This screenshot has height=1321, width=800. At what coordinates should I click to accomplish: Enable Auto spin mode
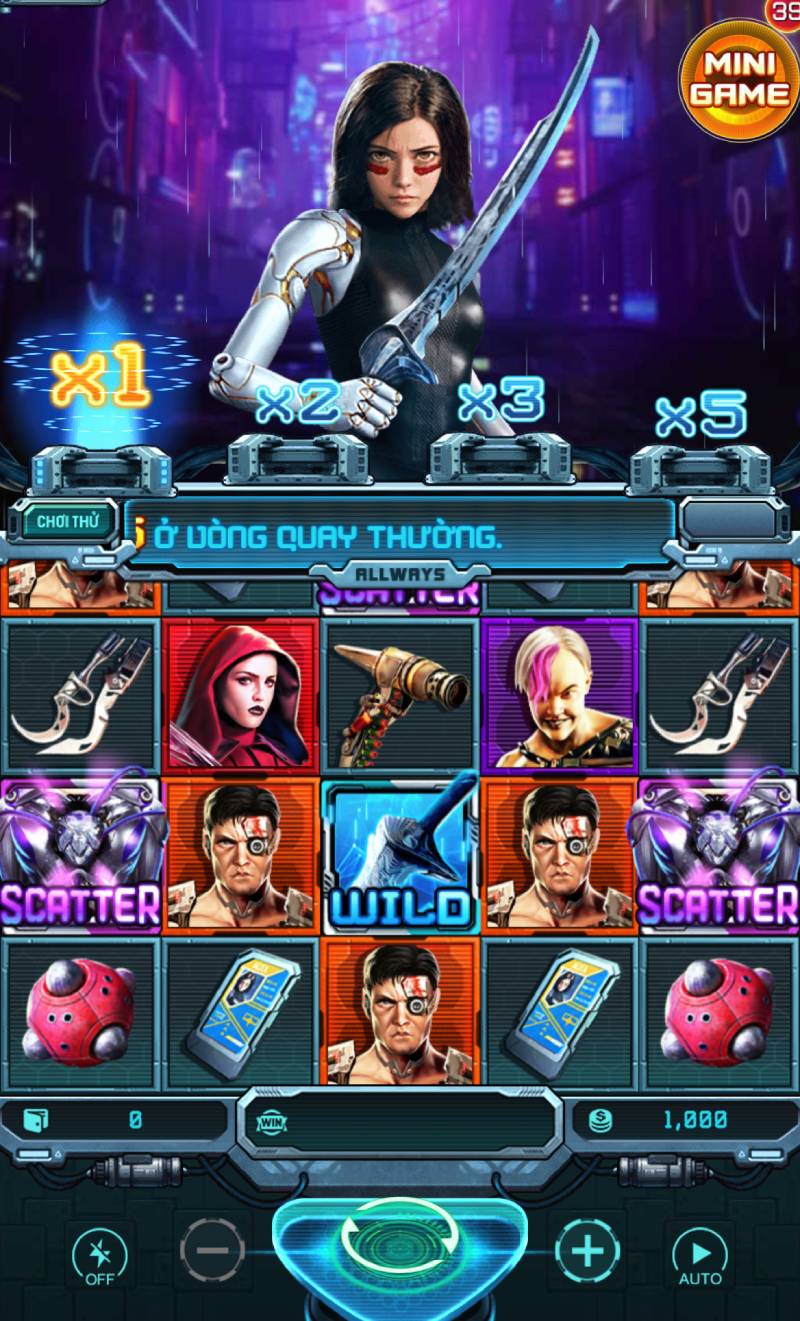[x=700, y=1256]
